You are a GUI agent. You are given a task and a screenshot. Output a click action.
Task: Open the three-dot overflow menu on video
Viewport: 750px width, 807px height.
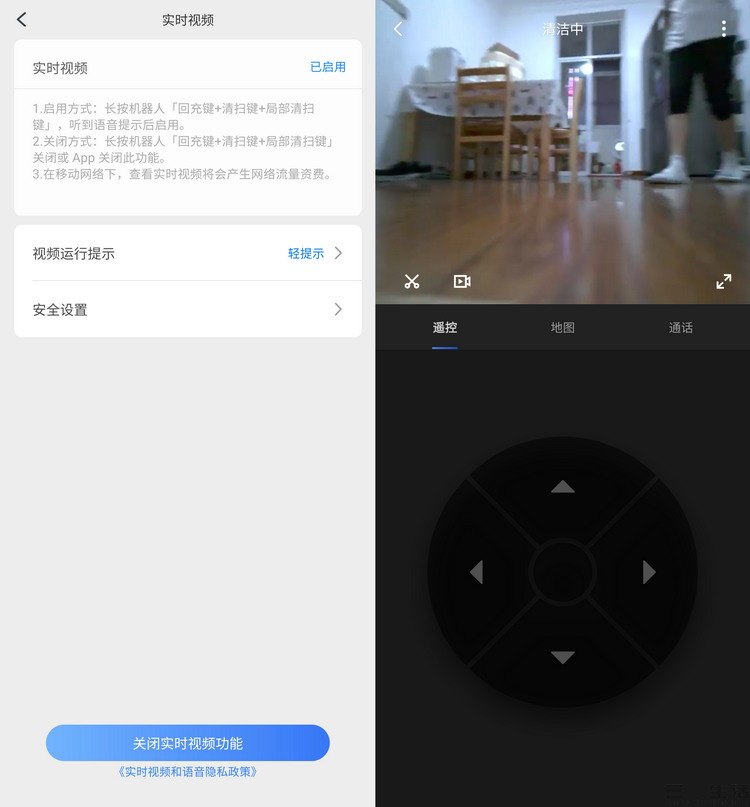pyautogui.click(x=724, y=29)
